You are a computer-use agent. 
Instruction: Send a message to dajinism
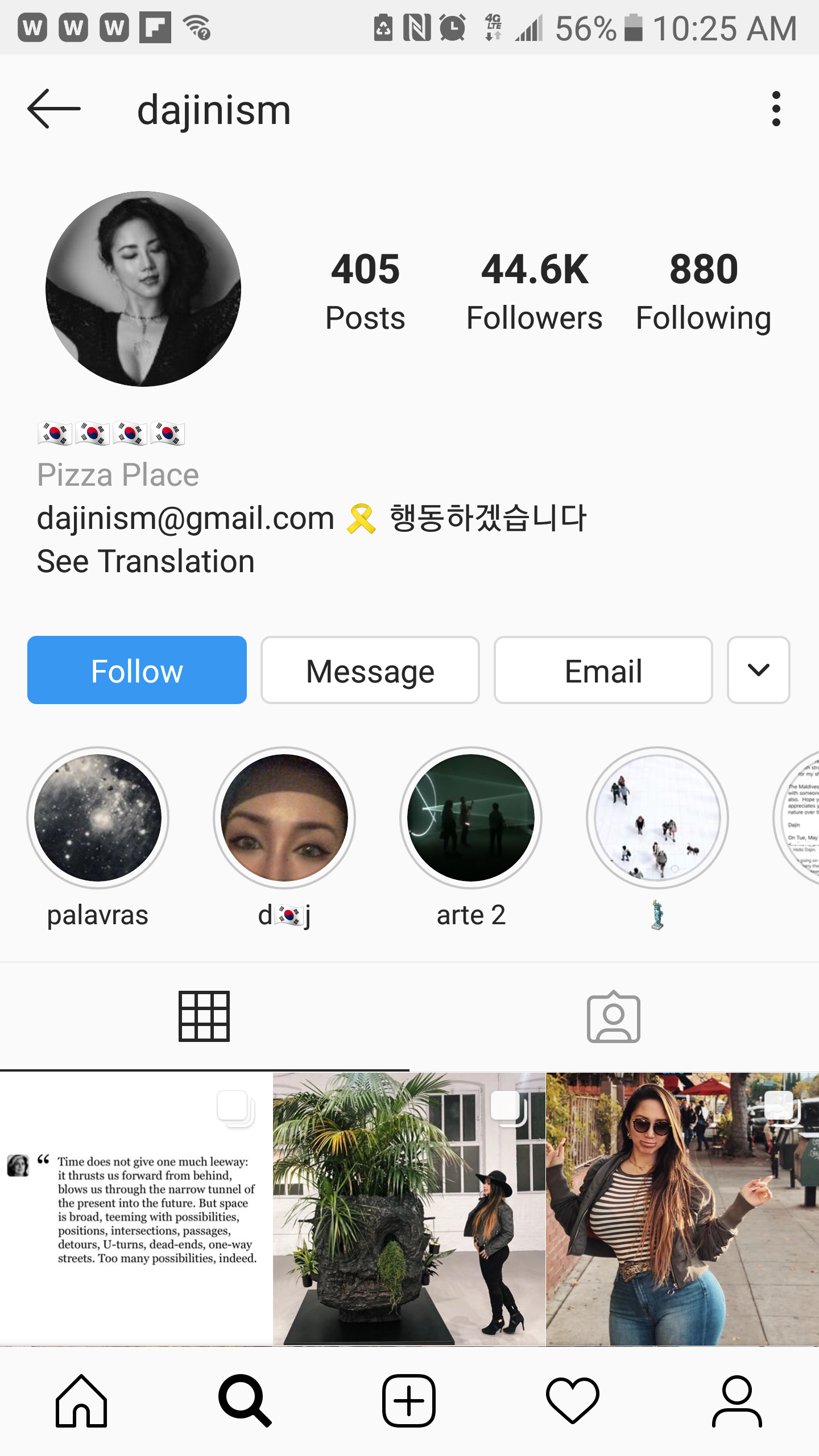click(x=370, y=670)
